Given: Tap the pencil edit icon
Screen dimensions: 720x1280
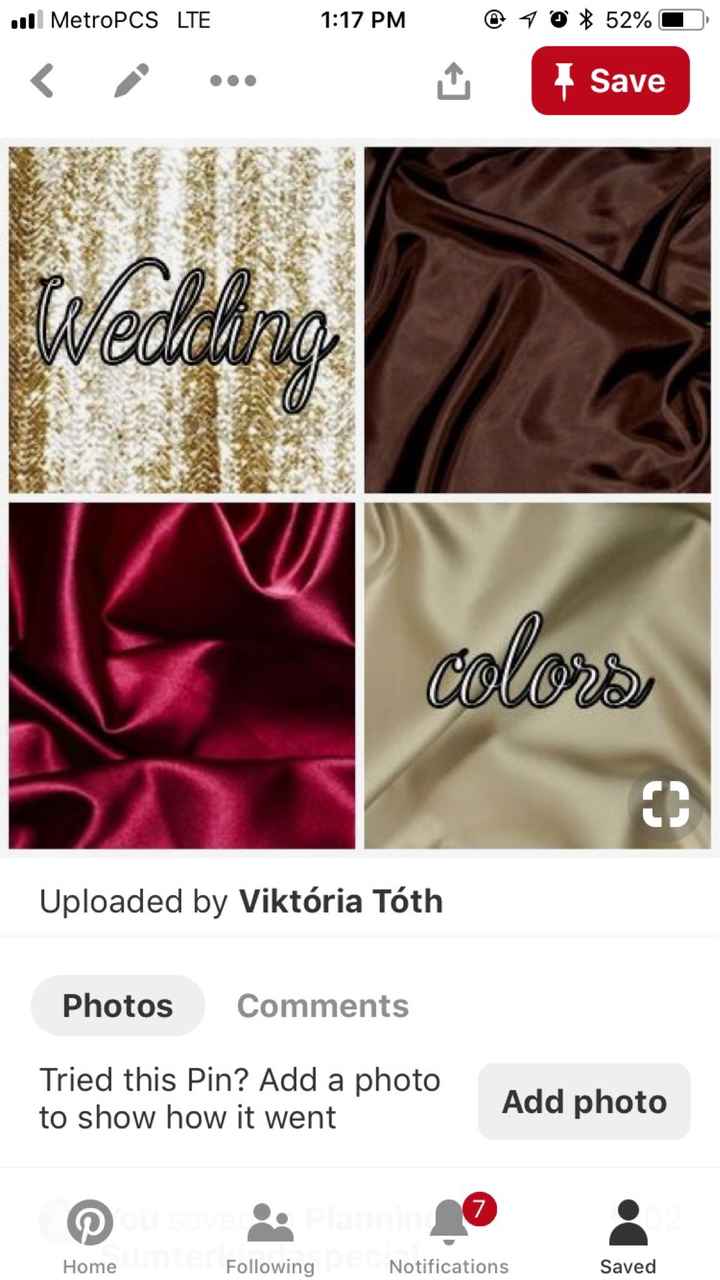Looking at the screenshot, I should point(131,80).
